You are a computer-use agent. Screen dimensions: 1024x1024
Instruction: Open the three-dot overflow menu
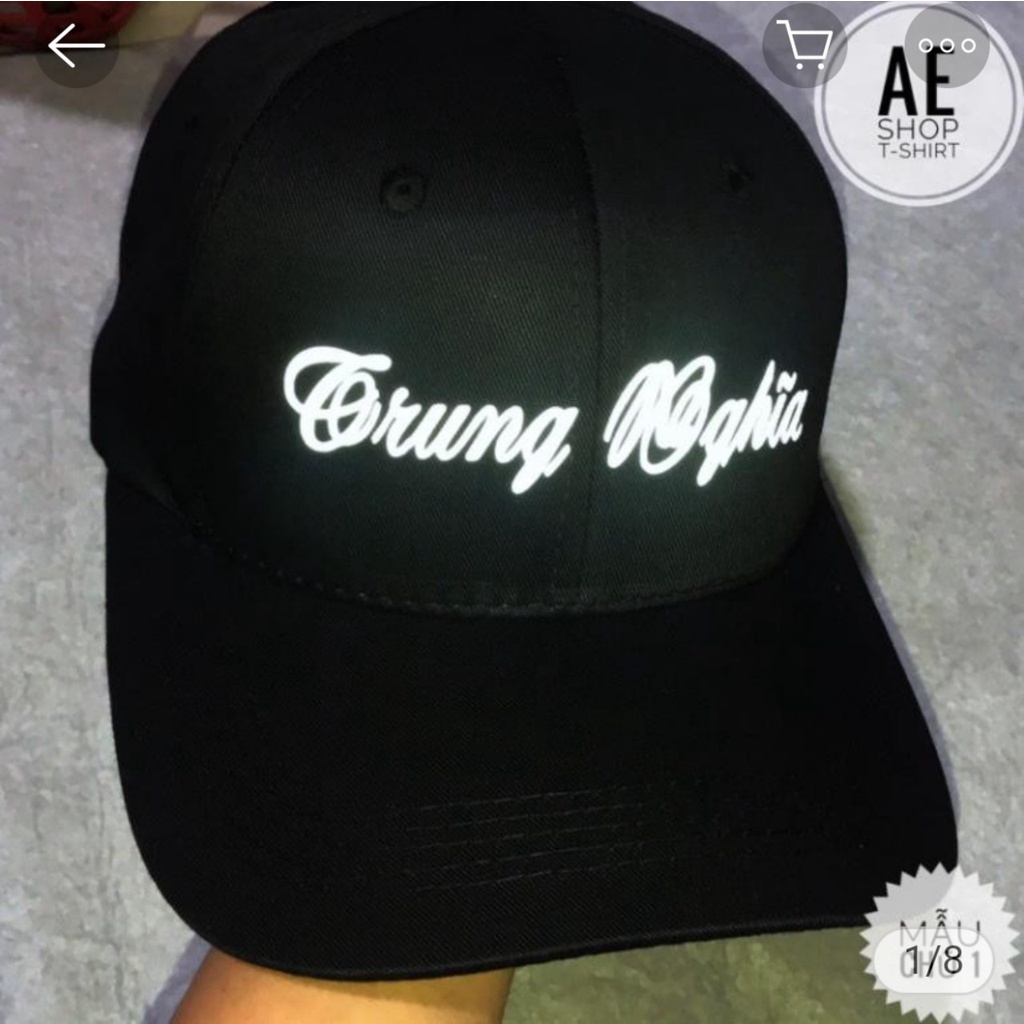(x=946, y=46)
